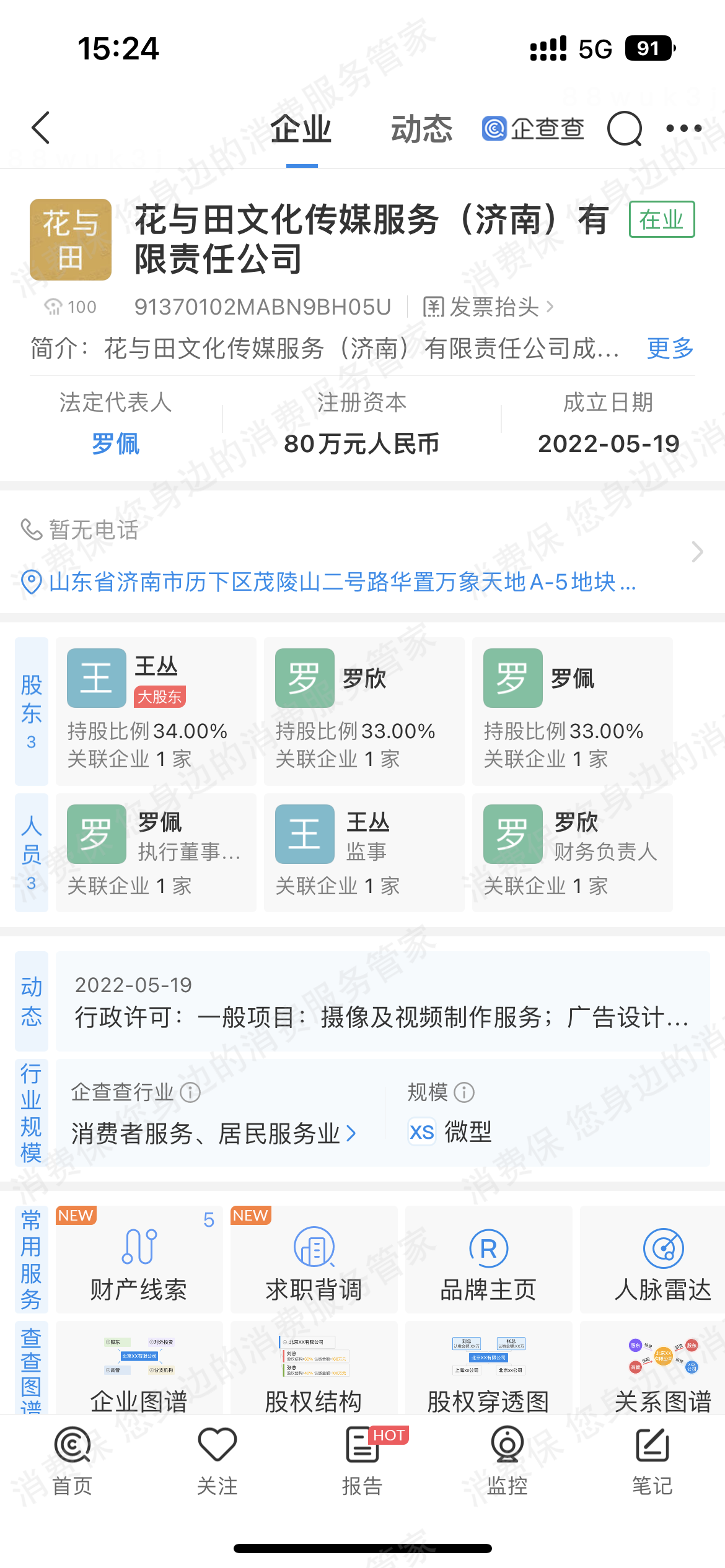The height and width of the screenshot is (1568, 725).
Task: Go back using the top-left arrow
Action: pyautogui.click(x=41, y=128)
